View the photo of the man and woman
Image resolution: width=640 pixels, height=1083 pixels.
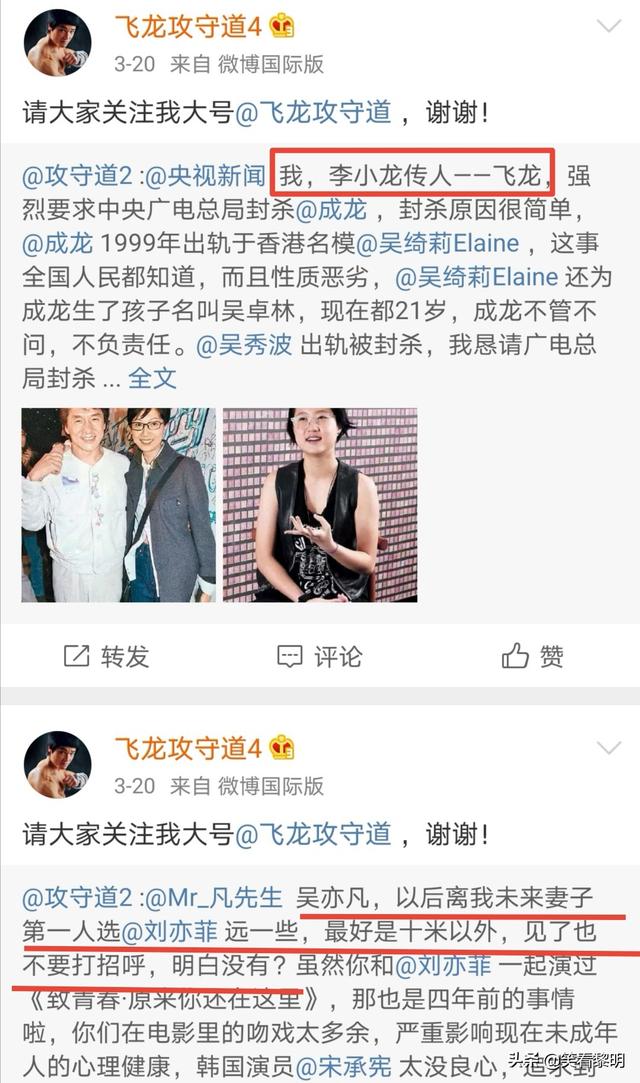click(x=118, y=504)
